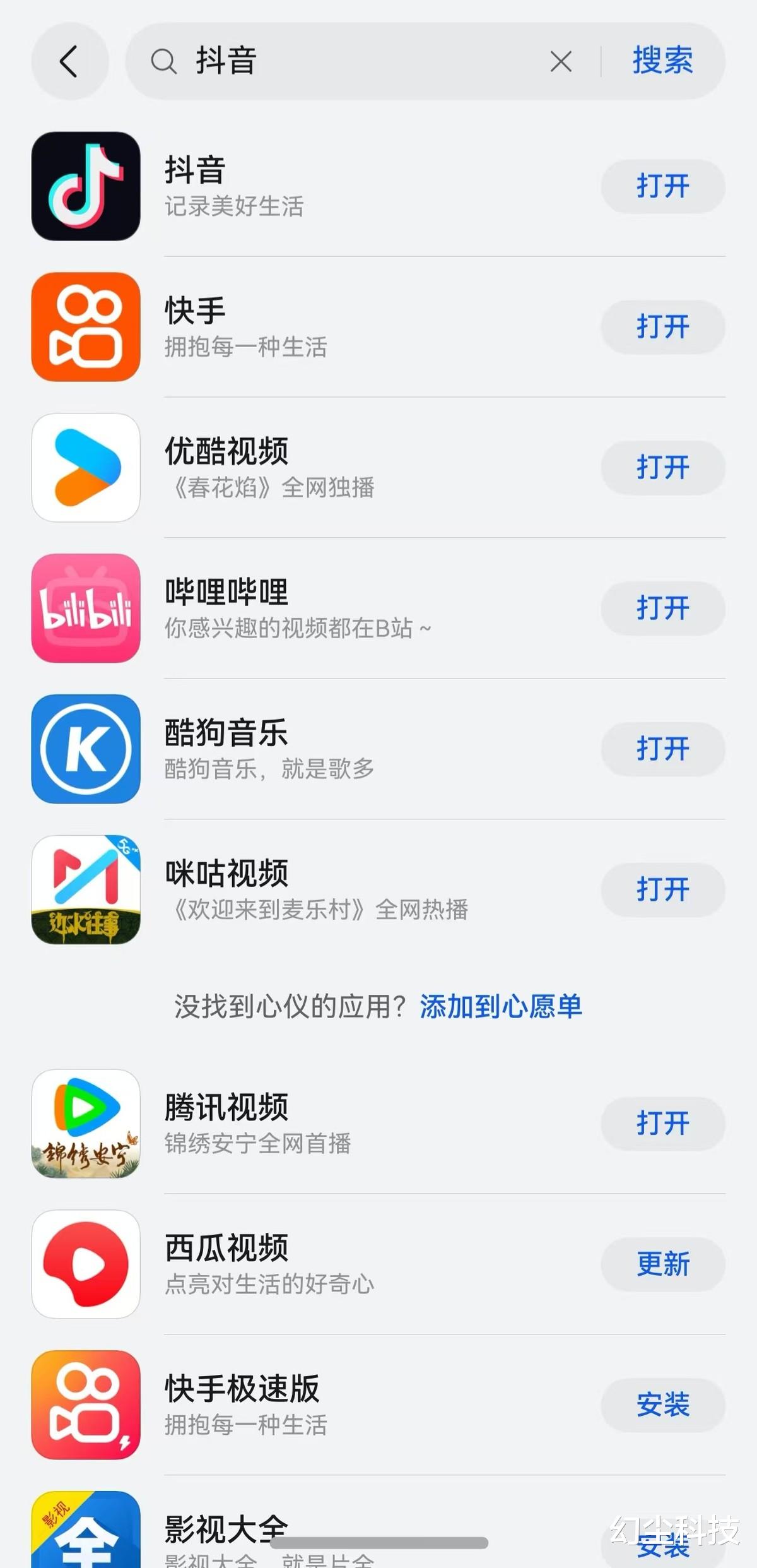This screenshot has height=1568, width=757.
Task: Click the 西瓜视频 app icon
Action: click(x=85, y=1266)
